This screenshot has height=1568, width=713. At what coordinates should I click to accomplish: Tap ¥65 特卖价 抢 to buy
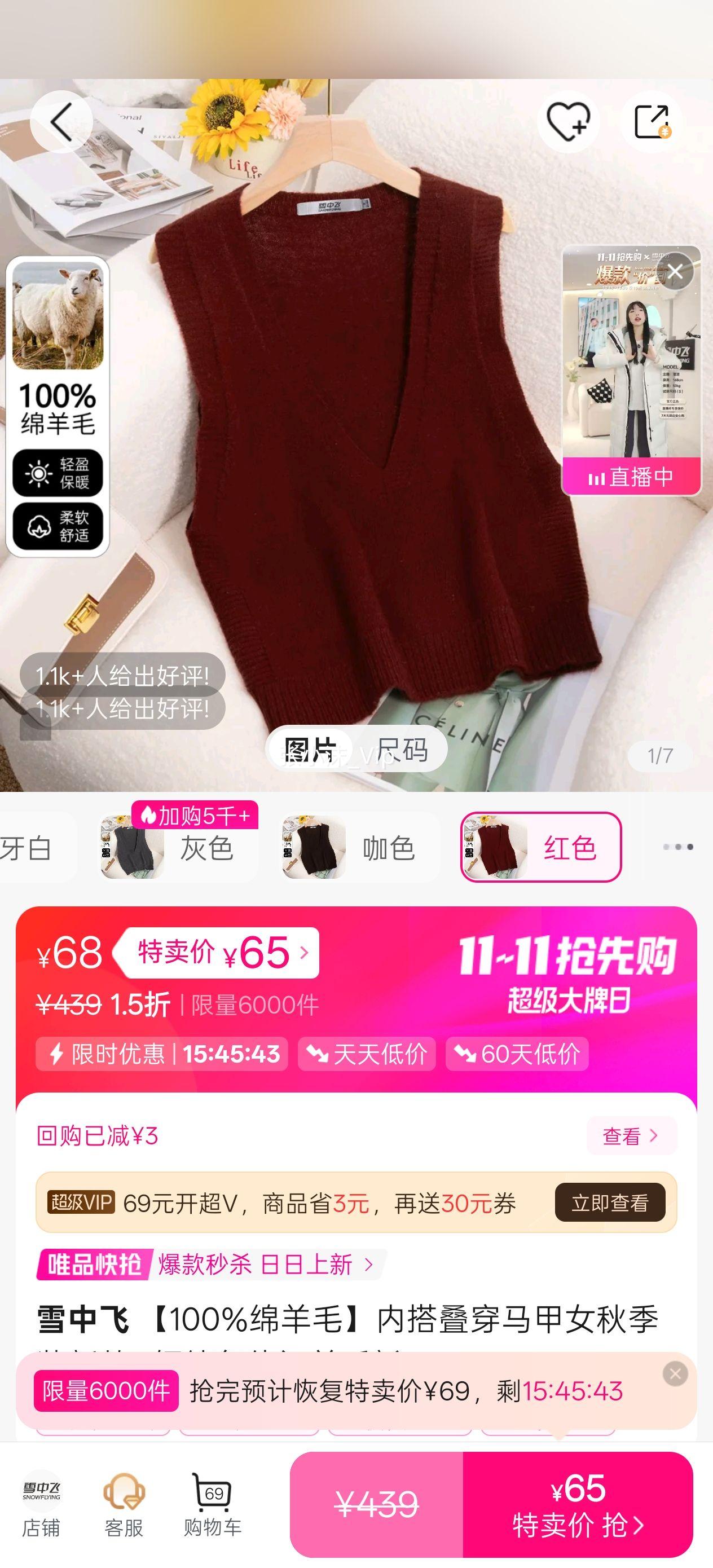click(x=577, y=1505)
